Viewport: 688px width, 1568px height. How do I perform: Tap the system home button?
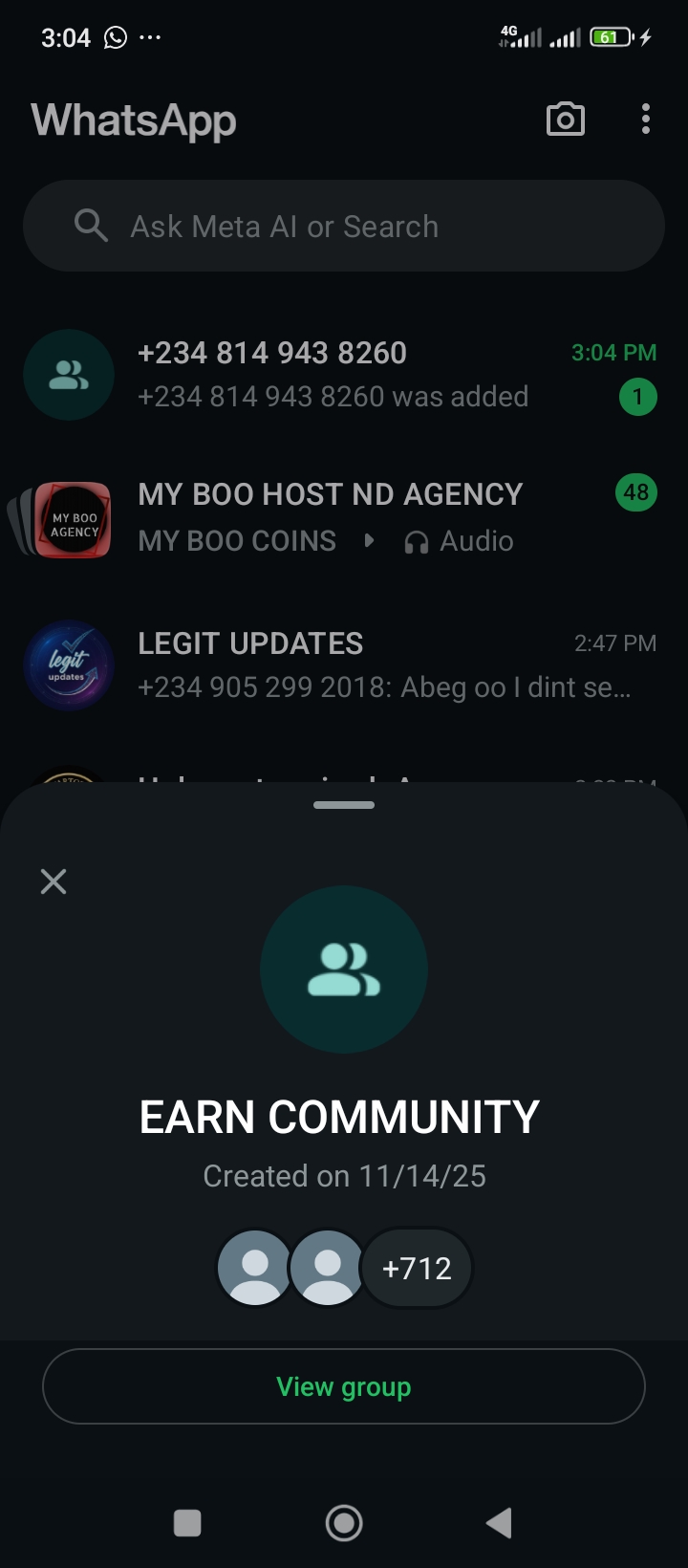tap(344, 1523)
